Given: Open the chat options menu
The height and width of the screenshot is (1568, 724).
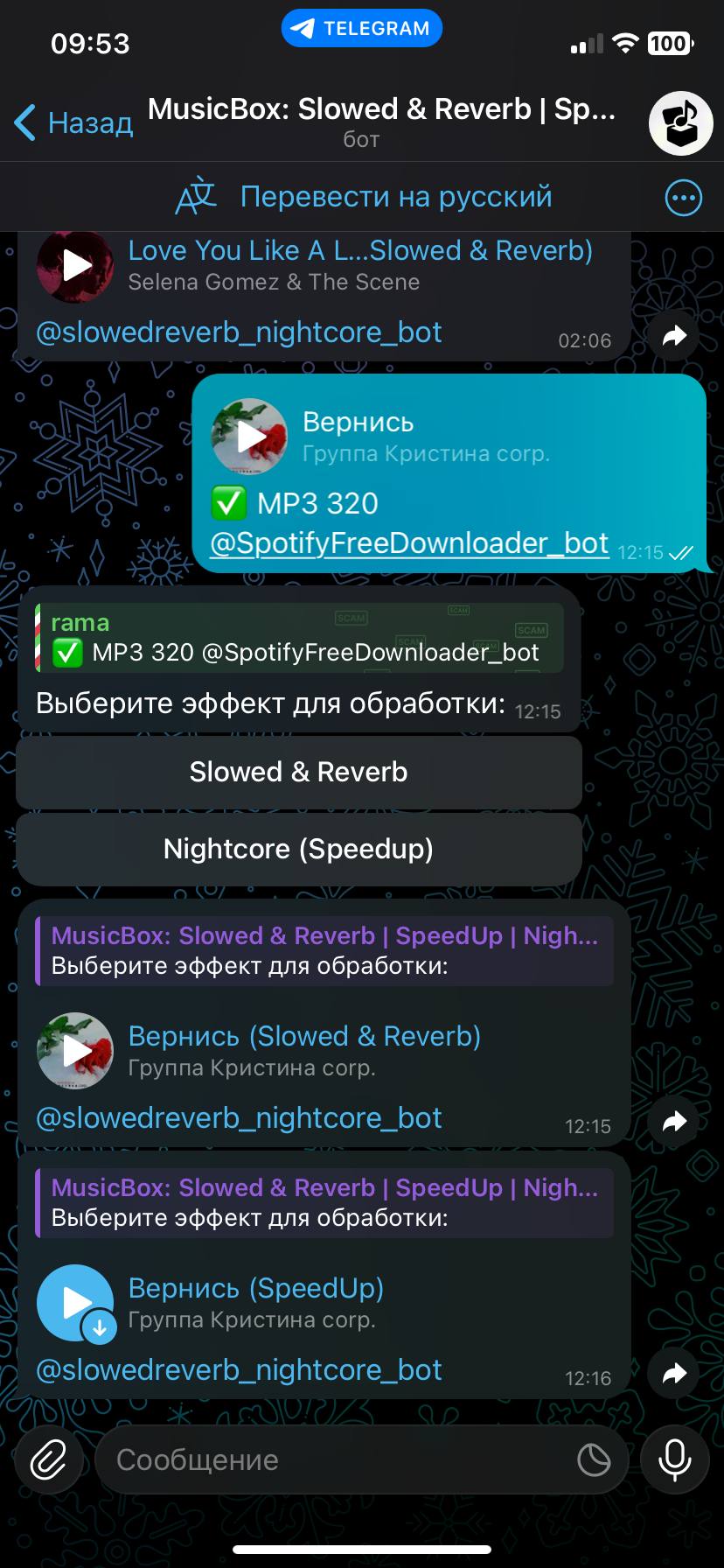Looking at the screenshot, I should tap(682, 197).
